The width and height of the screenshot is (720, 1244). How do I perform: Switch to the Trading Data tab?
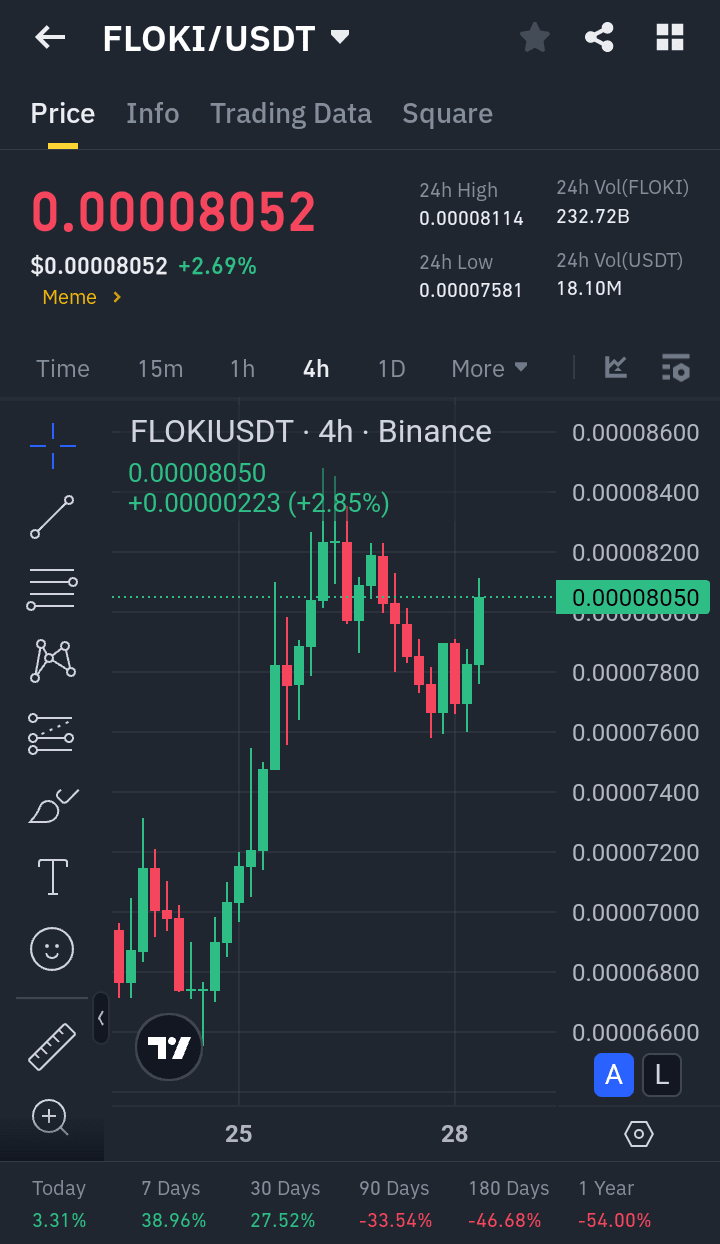click(x=290, y=114)
